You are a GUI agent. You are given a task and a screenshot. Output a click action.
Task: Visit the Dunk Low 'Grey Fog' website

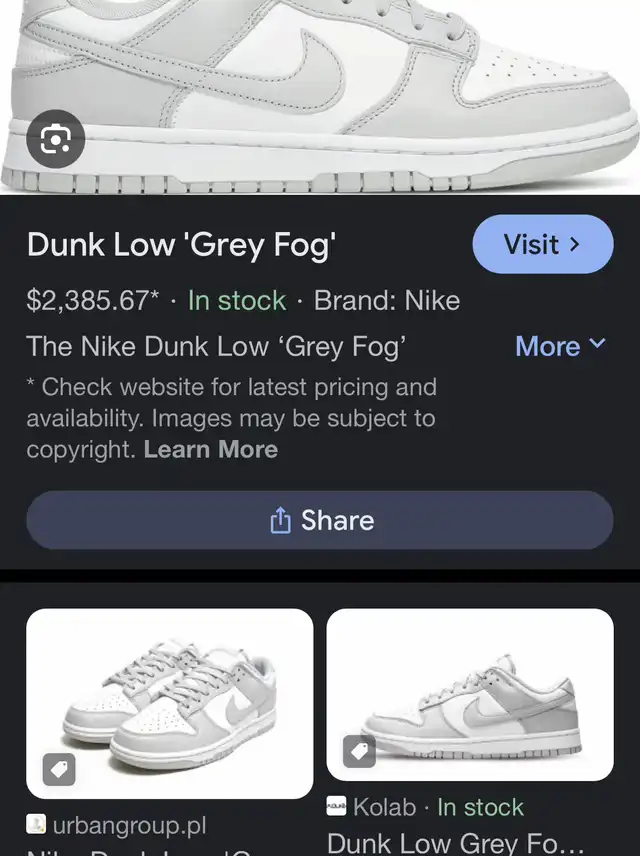pos(542,244)
